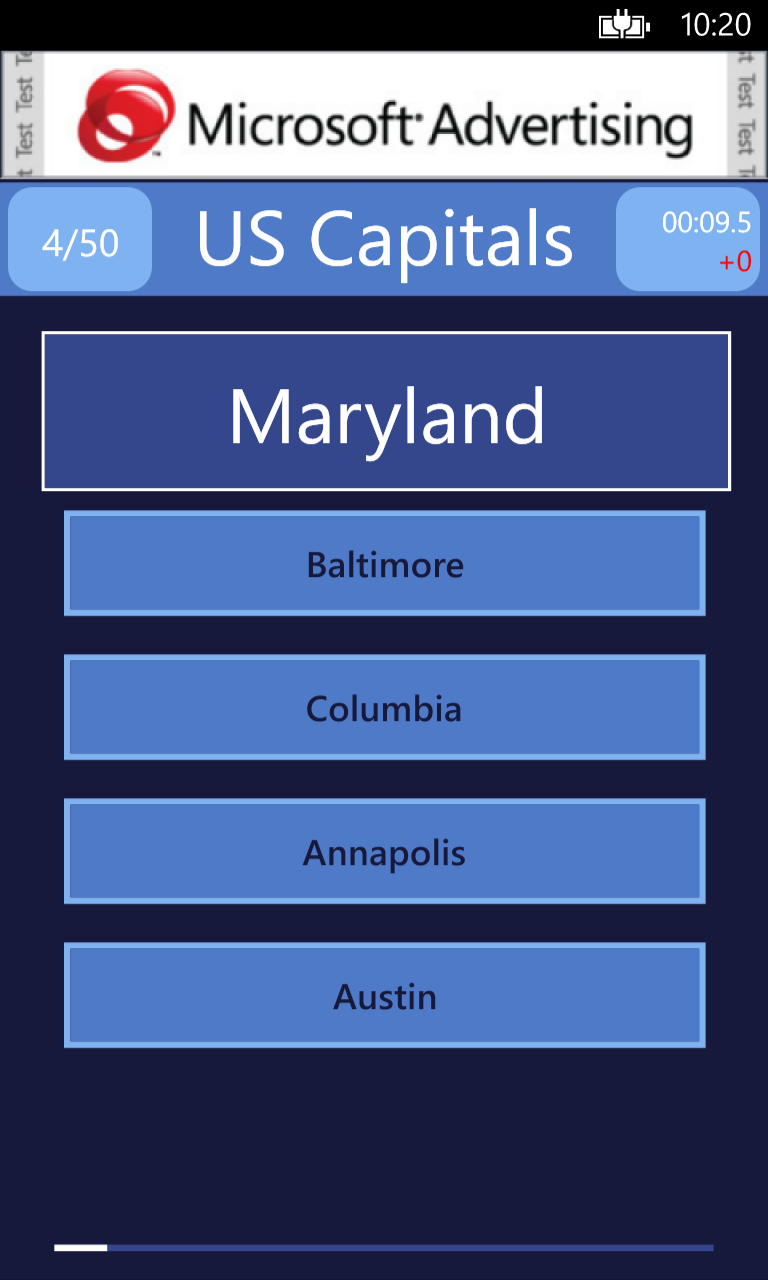
Task: Open the Microsoft Advertising banner
Action: [x=384, y=115]
